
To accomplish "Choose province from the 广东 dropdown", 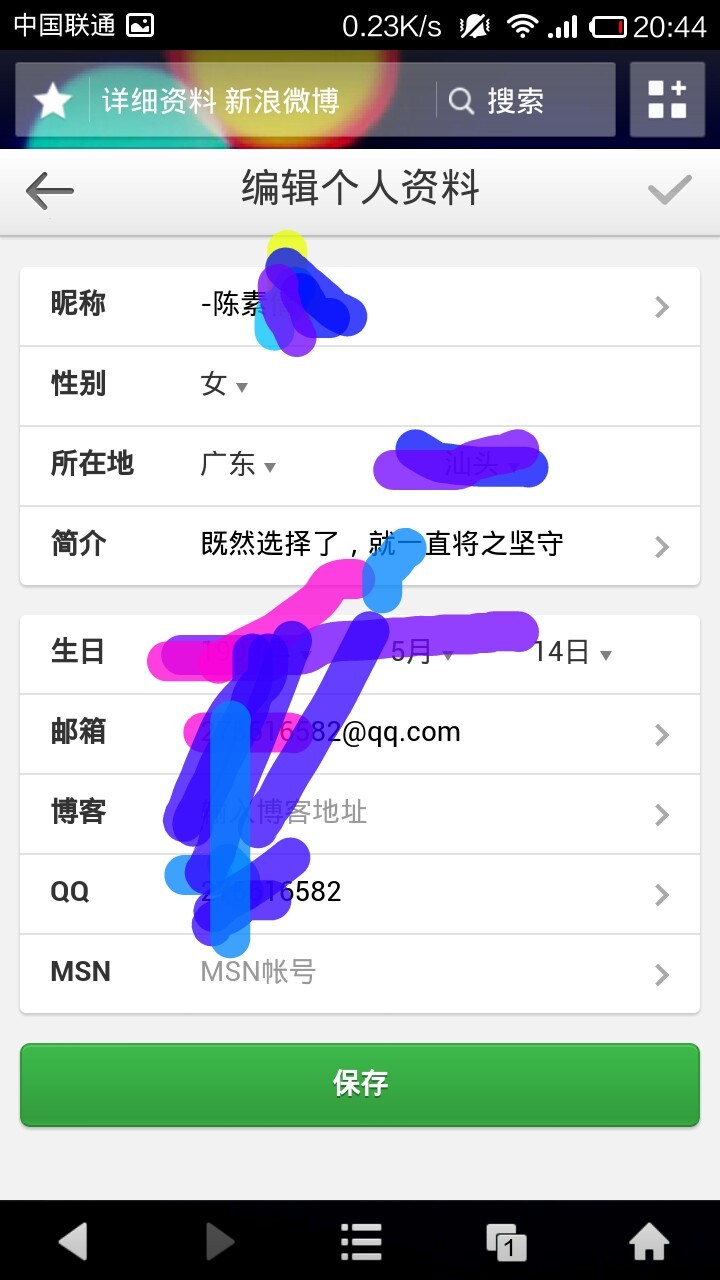I will (x=238, y=464).
